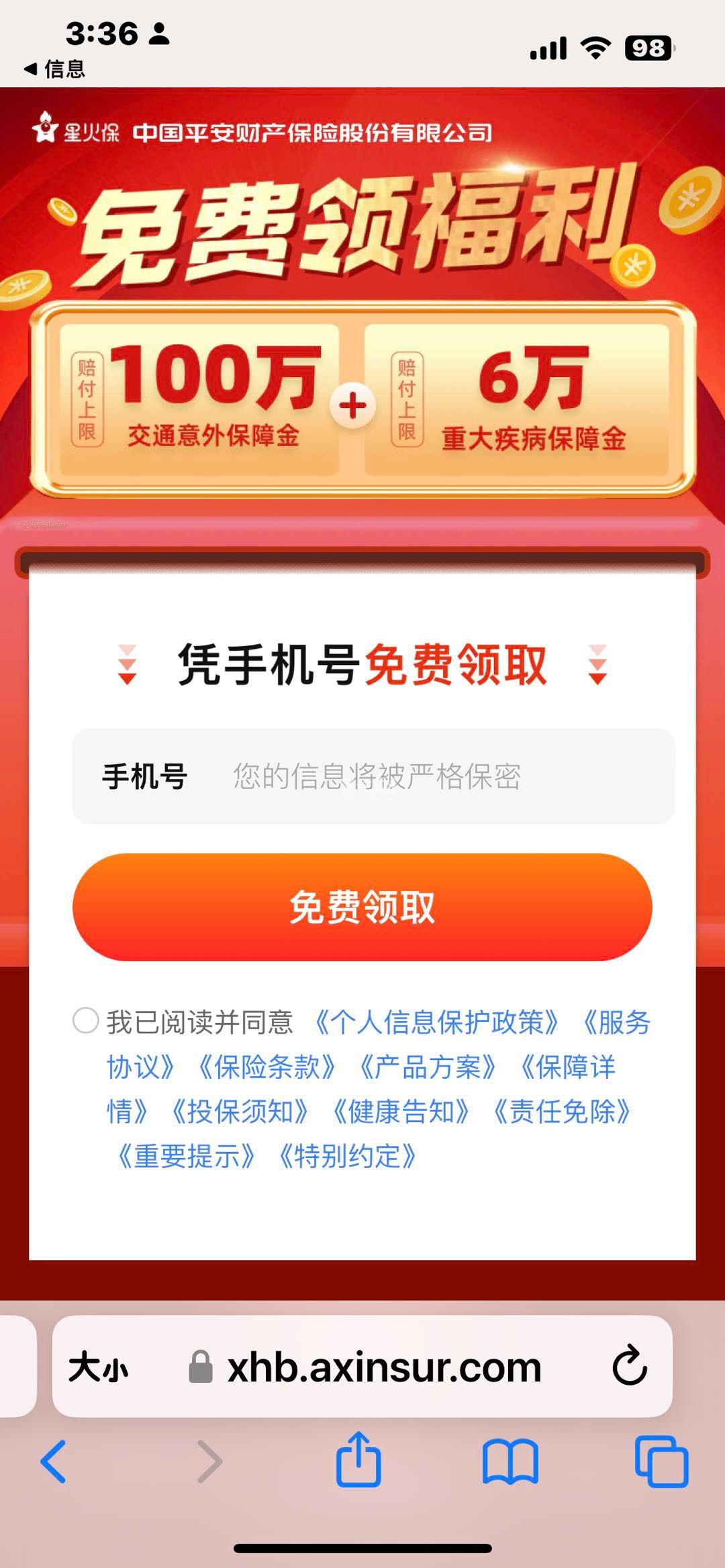Reload the page in Safari
The height and width of the screenshot is (1568, 725).
(630, 1366)
